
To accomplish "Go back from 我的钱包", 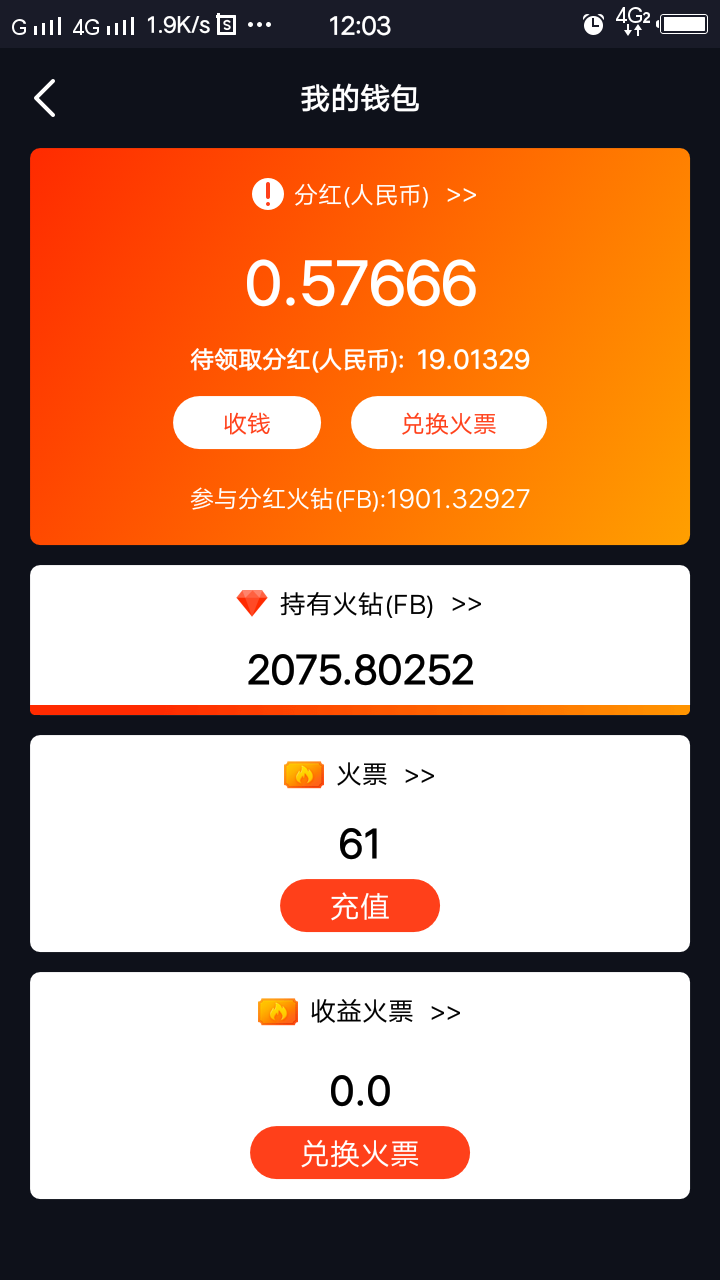I will coord(45,98).
